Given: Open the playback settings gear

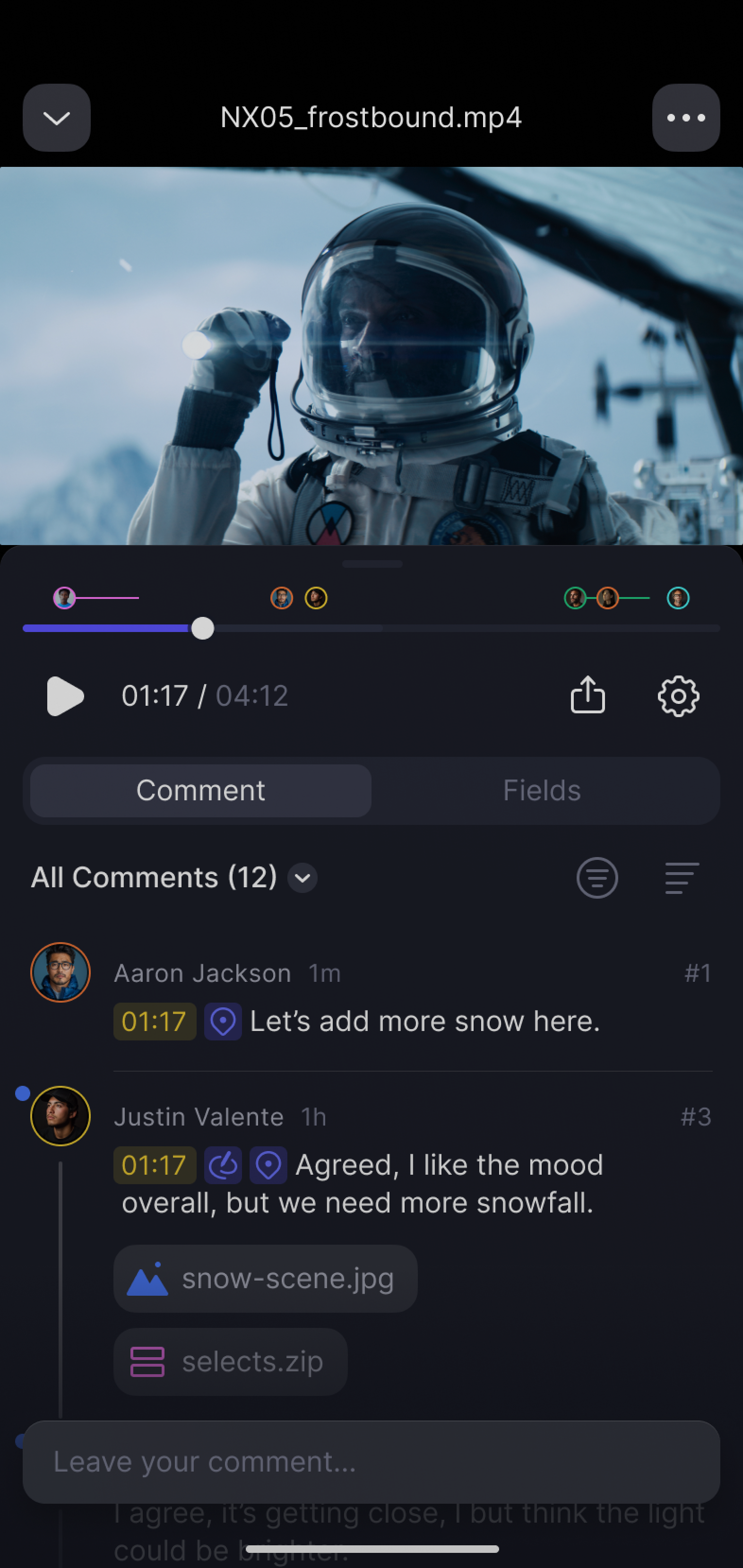Looking at the screenshot, I should (x=678, y=696).
